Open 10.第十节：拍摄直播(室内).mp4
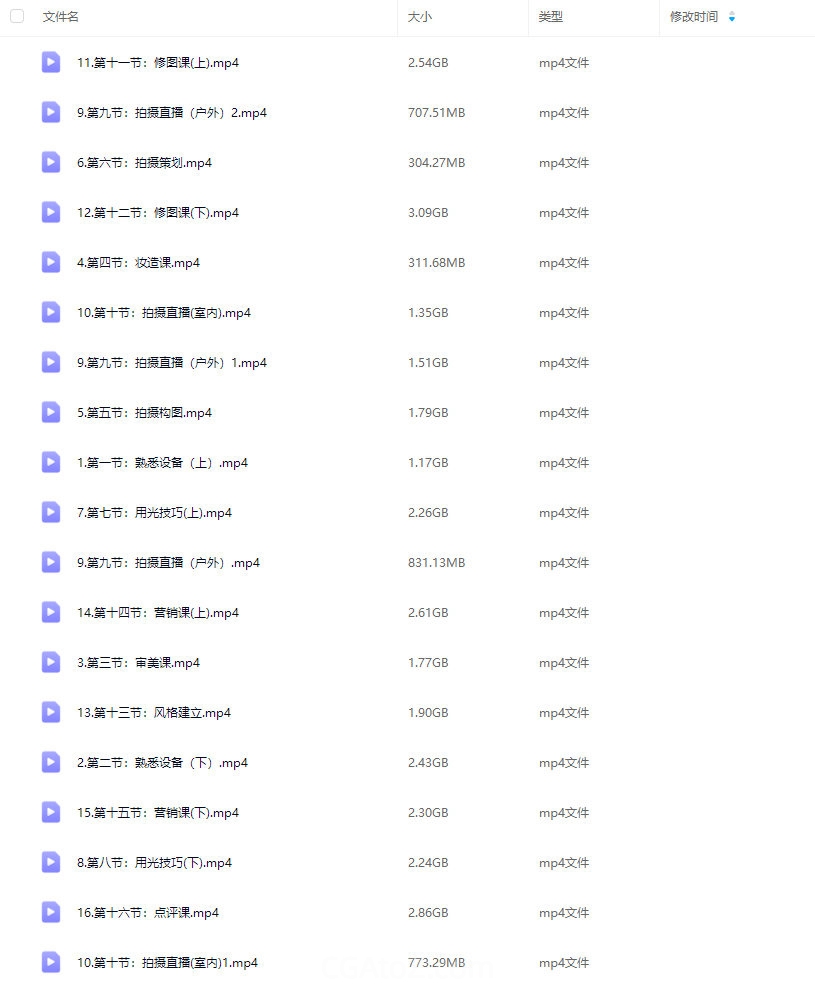This screenshot has width=815, height=998. pyautogui.click(x=163, y=313)
